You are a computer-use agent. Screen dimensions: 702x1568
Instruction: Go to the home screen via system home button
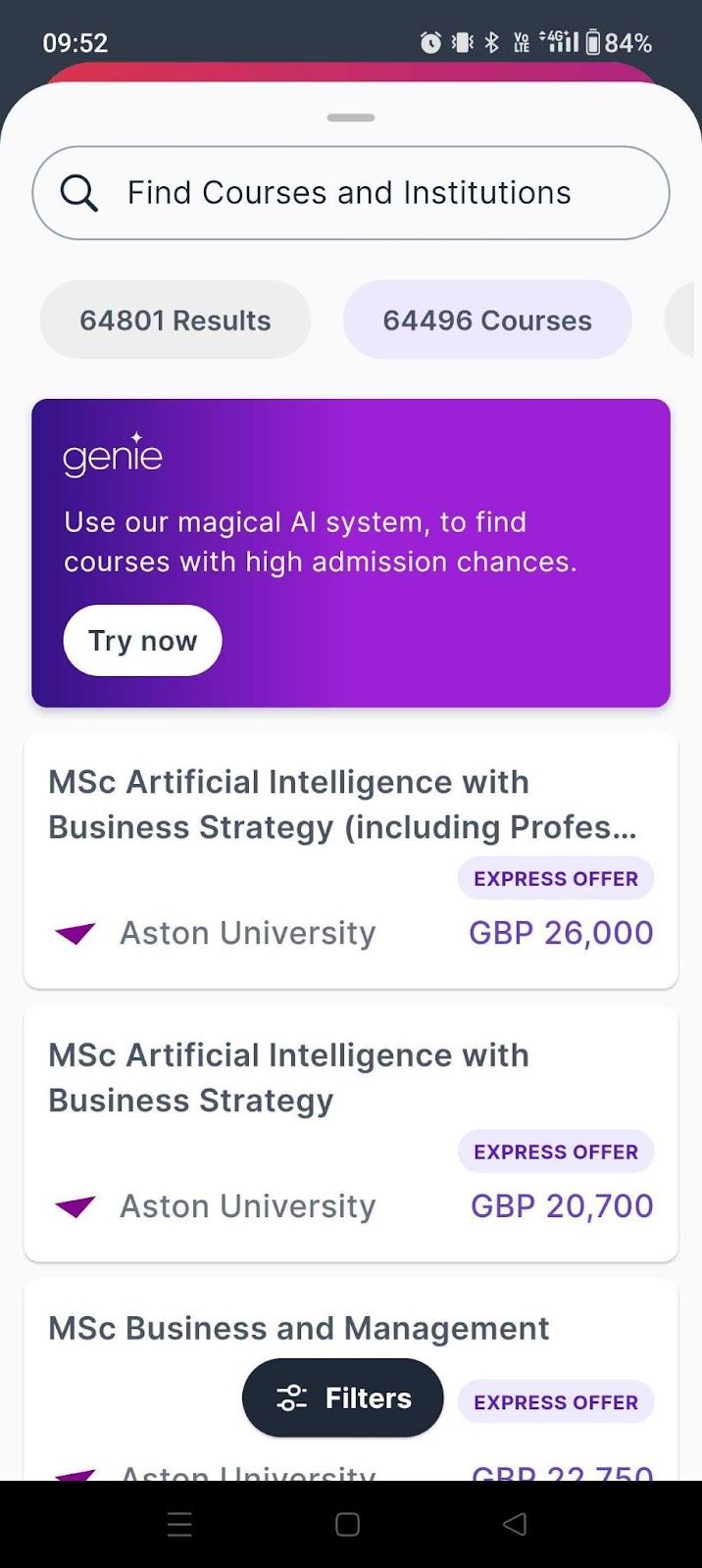(348, 1524)
